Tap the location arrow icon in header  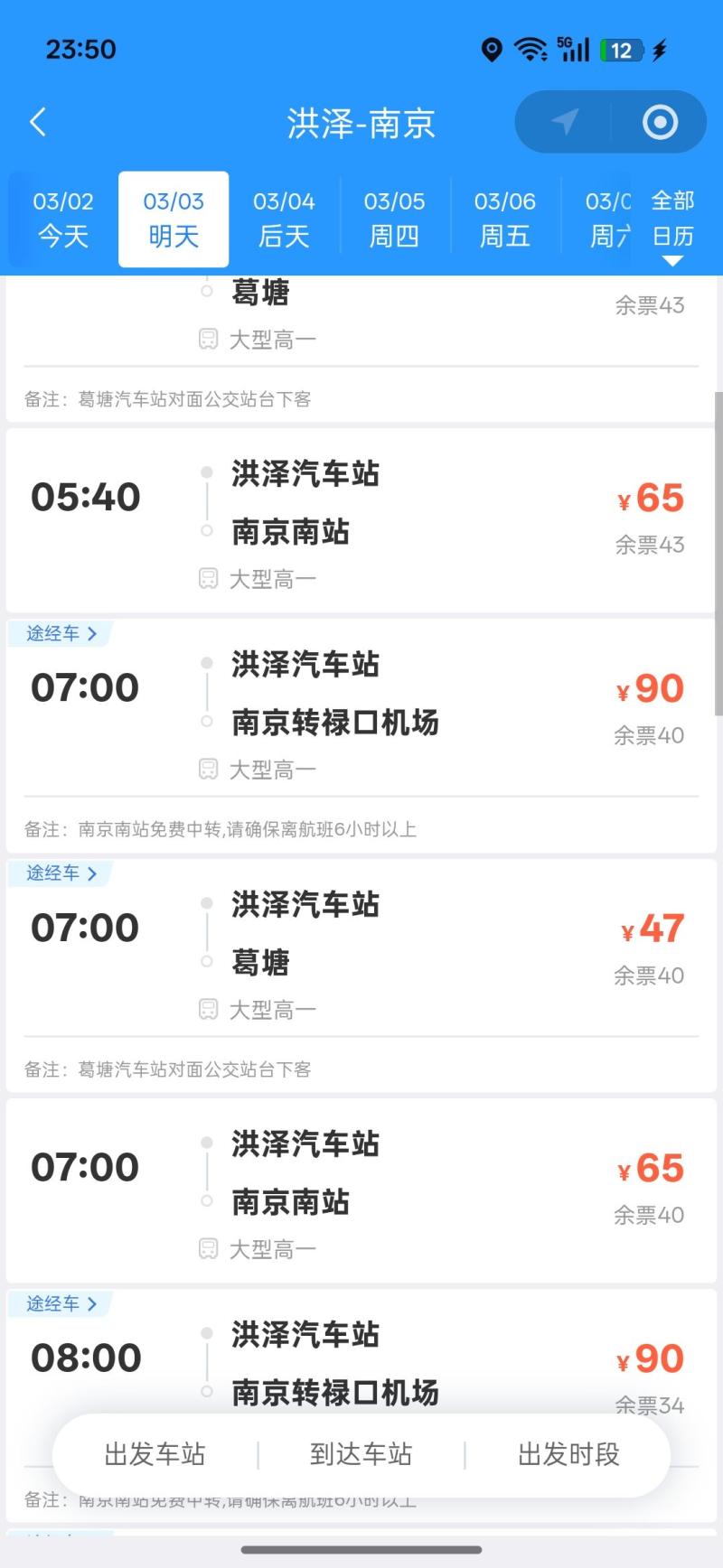pos(565,122)
